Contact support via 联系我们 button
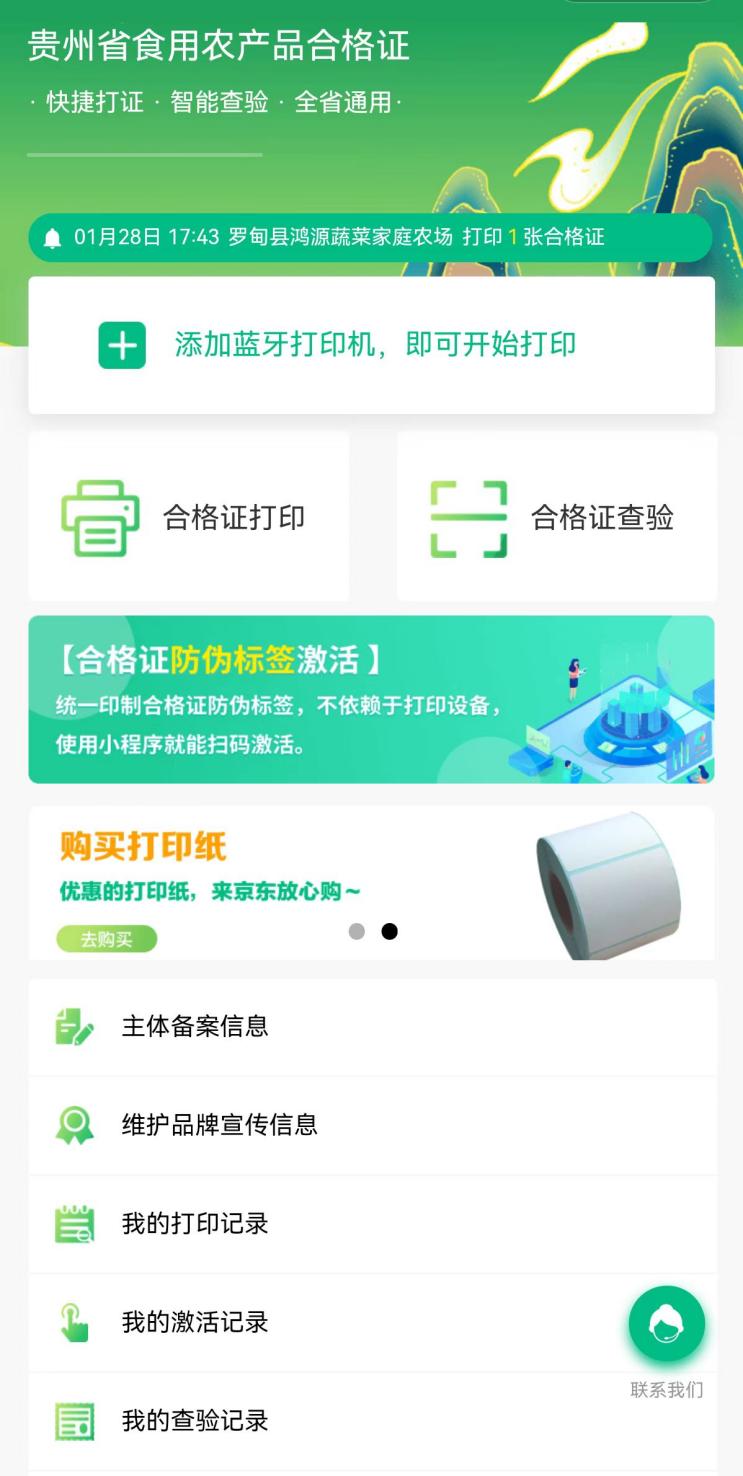 (x=667, y=1324)
